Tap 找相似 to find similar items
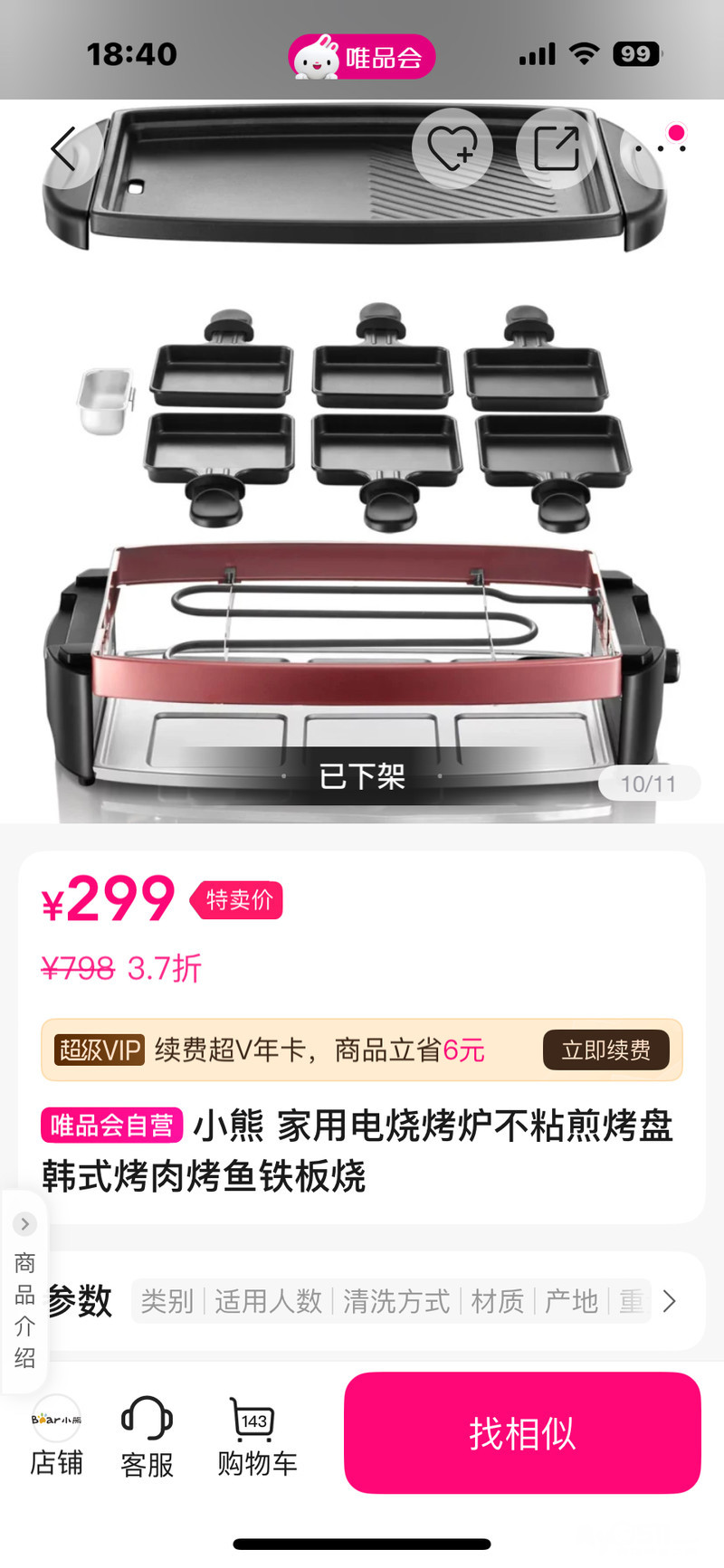The width and height of the screenshot is (724, 1568). click(522, 1433)
